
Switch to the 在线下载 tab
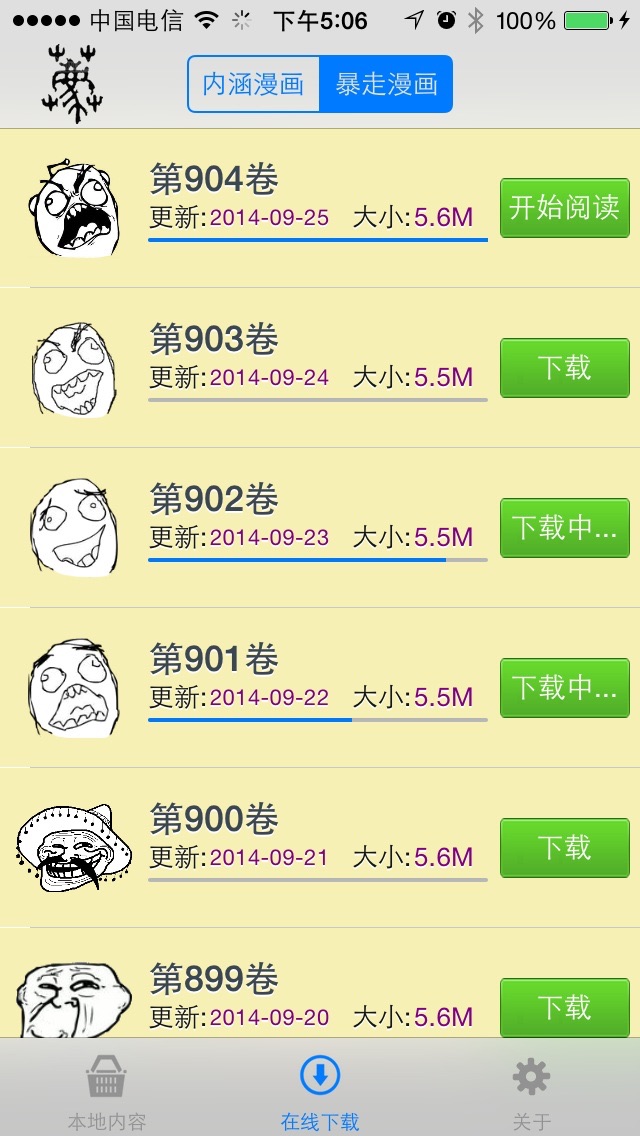click(x=320, y=1090)
